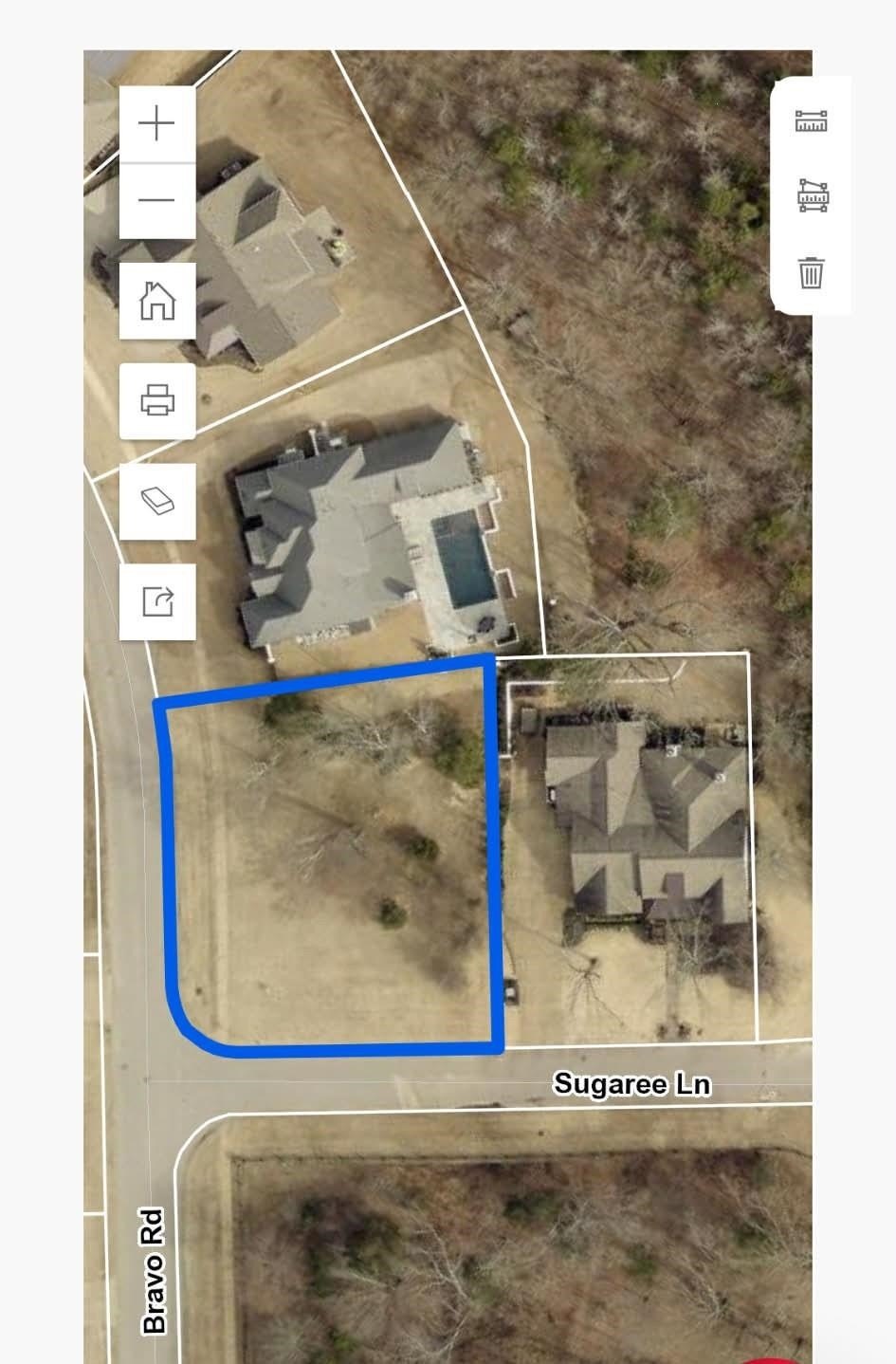Click the Sugaree Ln street label
This screenshot has height=1364, width=896.
coord(632,1084)
